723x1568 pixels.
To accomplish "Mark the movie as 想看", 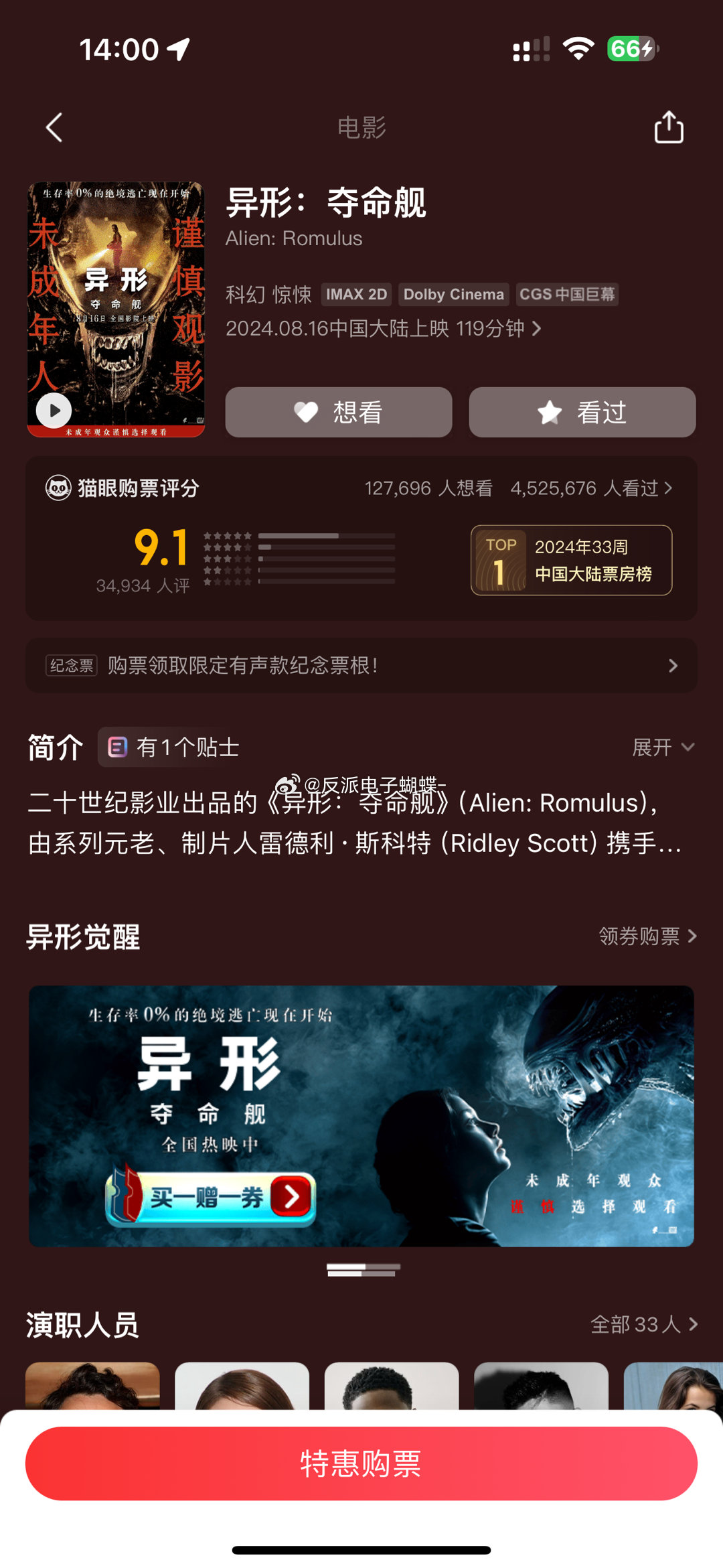I will 338,412.
